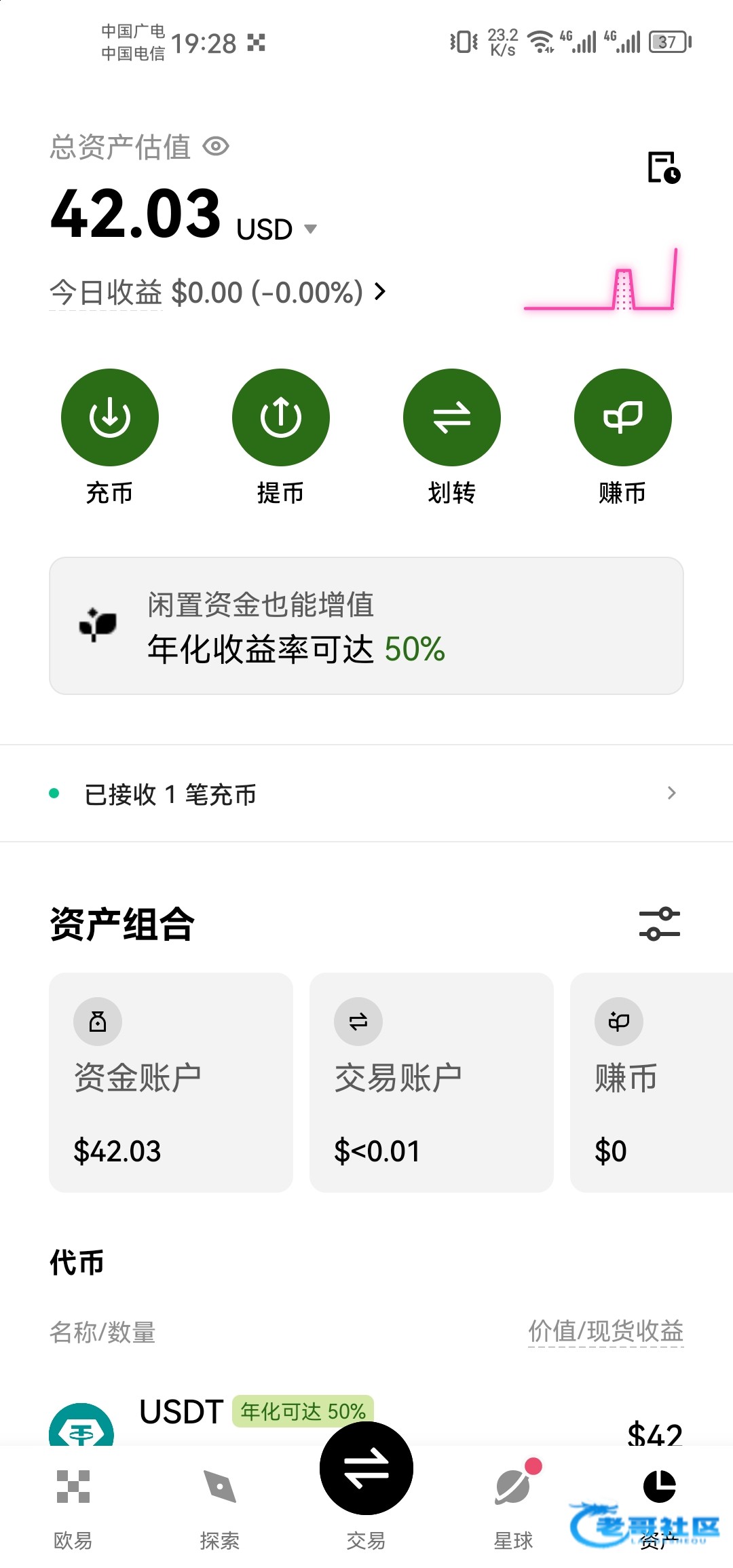The width and height of the screenshot is (733, 1568).
Task: Open the transaction history icon
Action: [664, 168]
